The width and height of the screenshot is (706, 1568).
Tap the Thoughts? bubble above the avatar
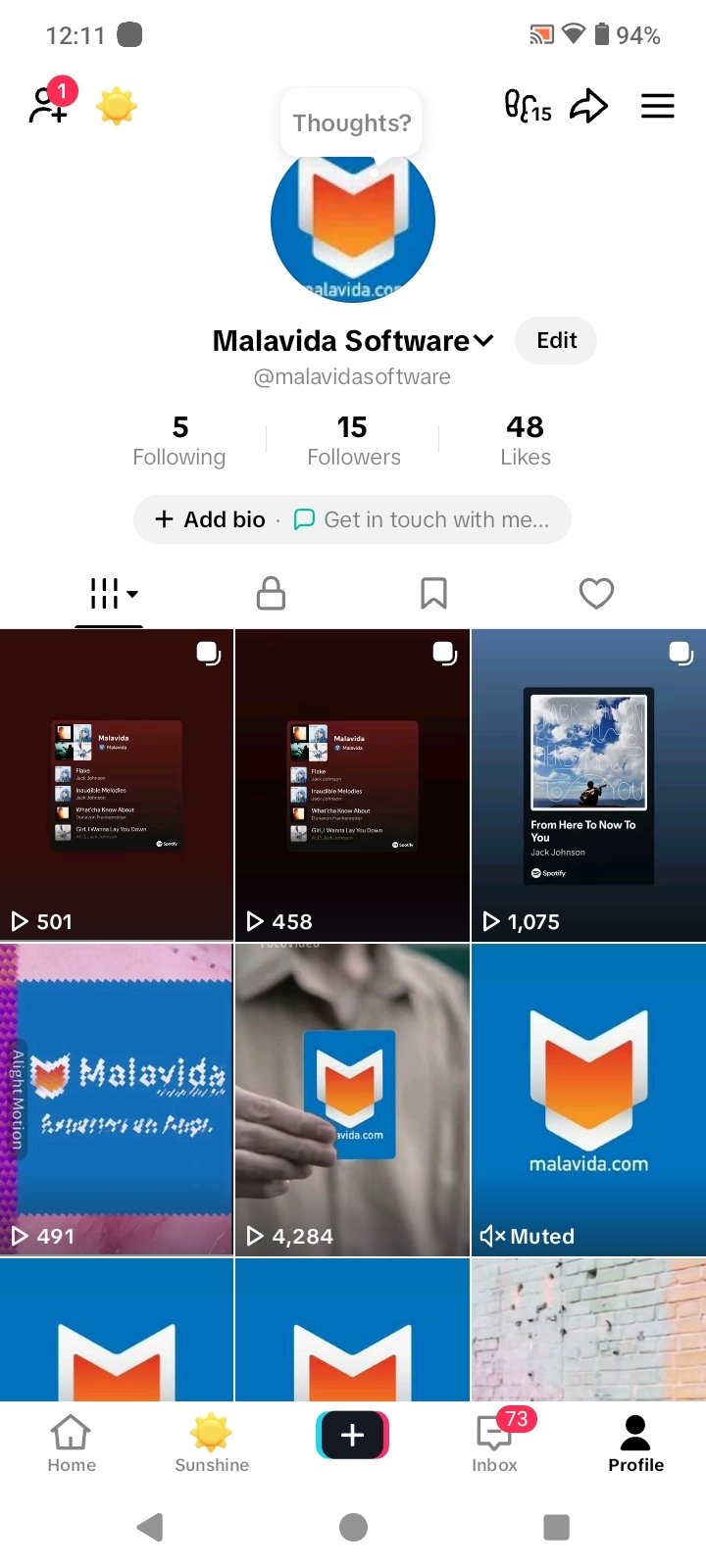(351, 123)
